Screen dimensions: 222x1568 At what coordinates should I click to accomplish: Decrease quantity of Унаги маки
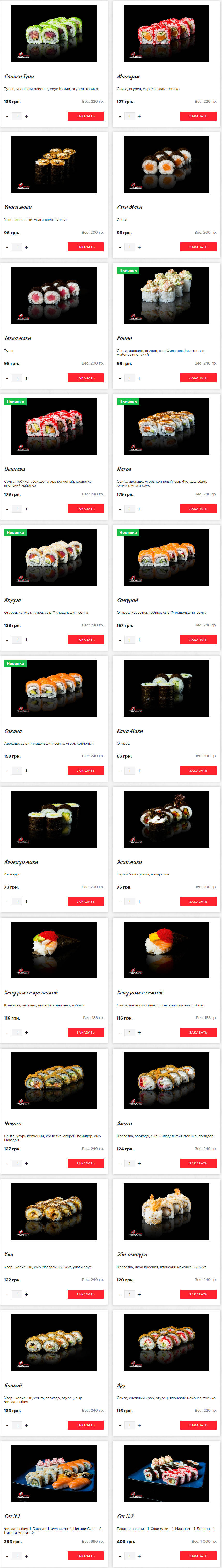(7, 247)
